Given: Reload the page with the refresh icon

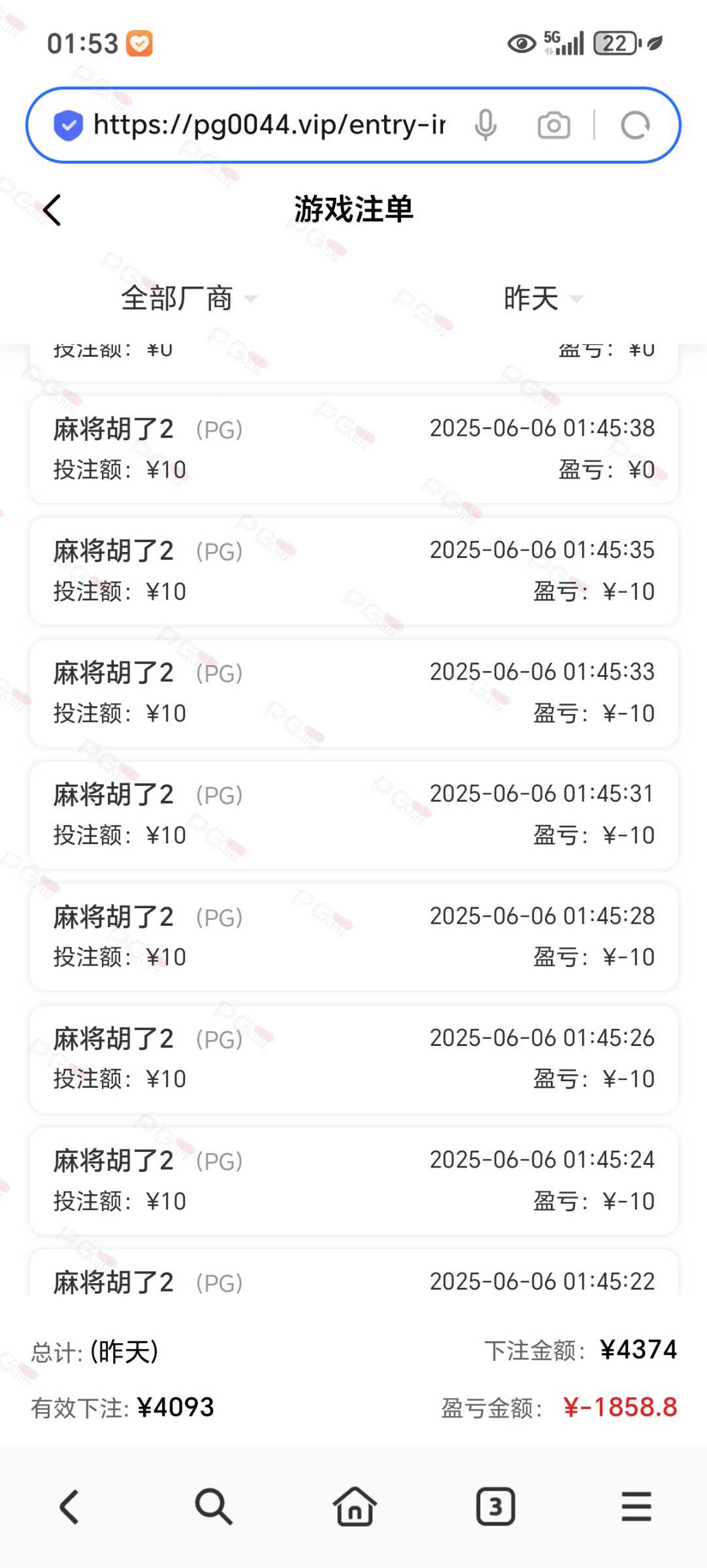Looking at the screenshot, I should (x=635, y=125).
